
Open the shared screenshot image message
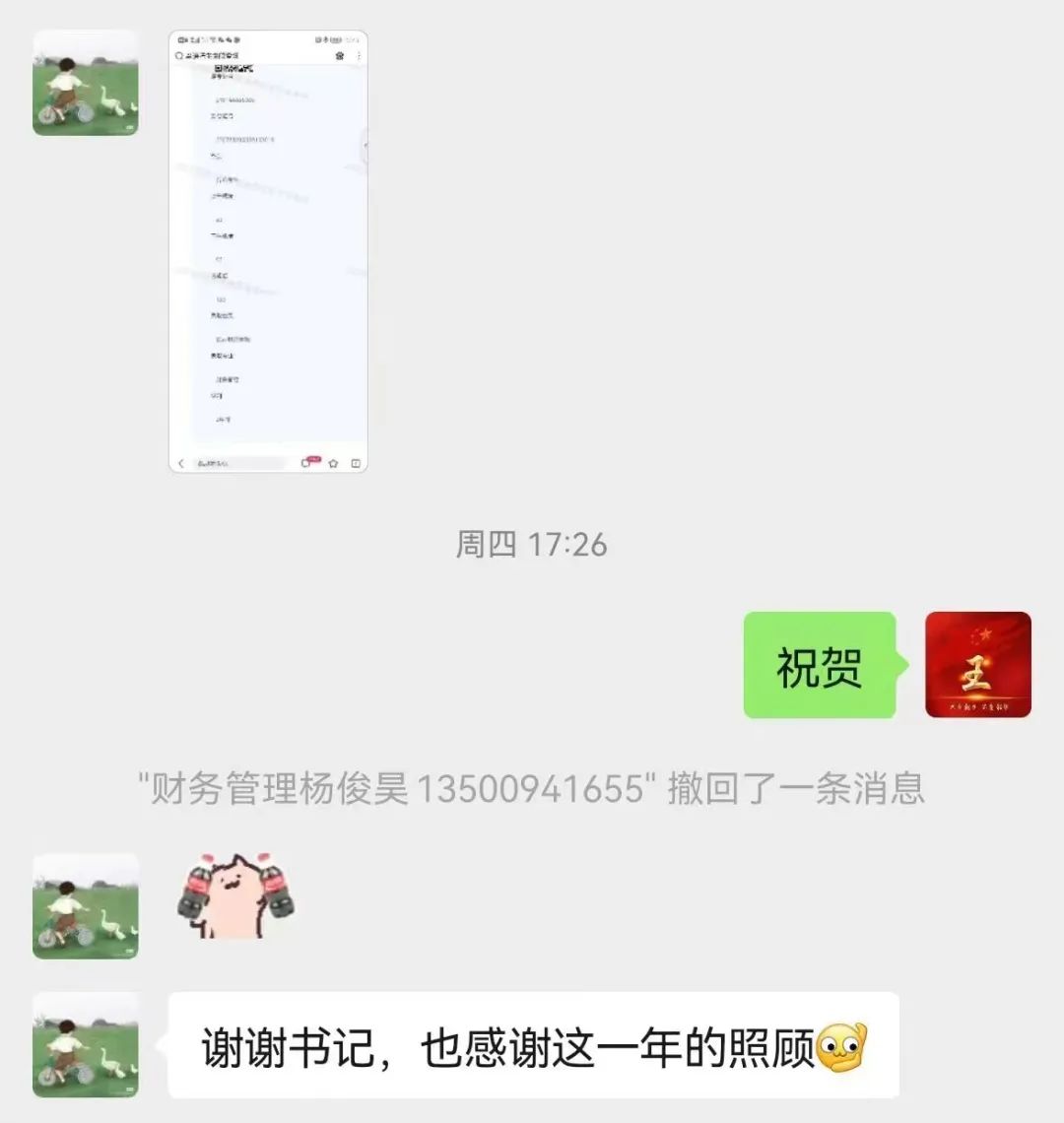click(268, 251)
